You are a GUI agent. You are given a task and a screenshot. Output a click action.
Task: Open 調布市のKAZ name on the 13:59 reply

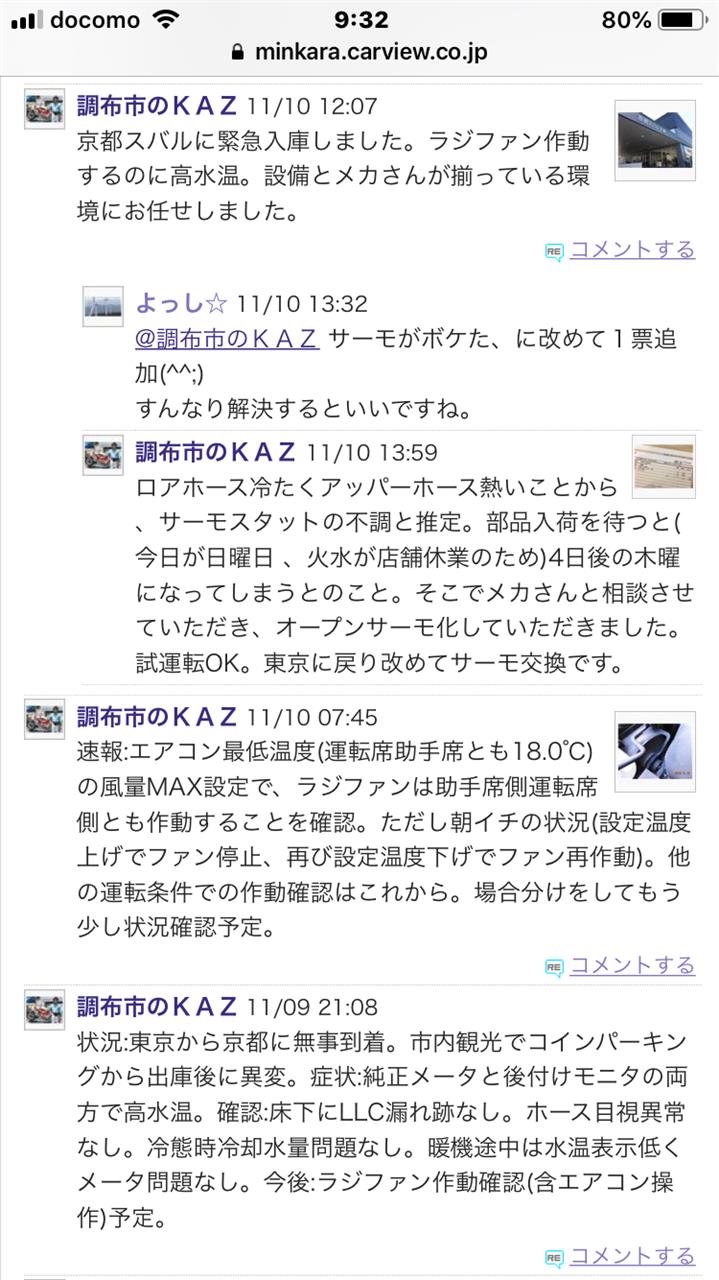click(x=216, y=453)
